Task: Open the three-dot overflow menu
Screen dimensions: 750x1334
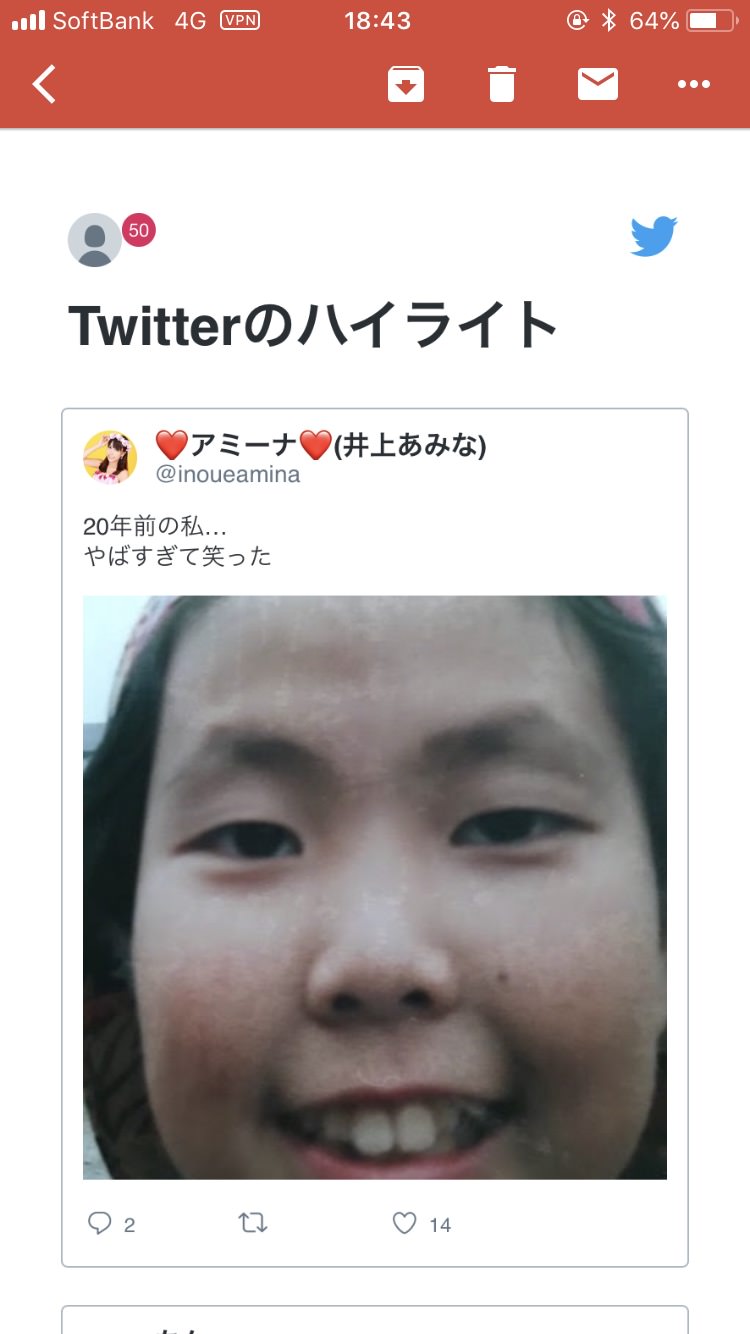Action: tap(694, 85)
